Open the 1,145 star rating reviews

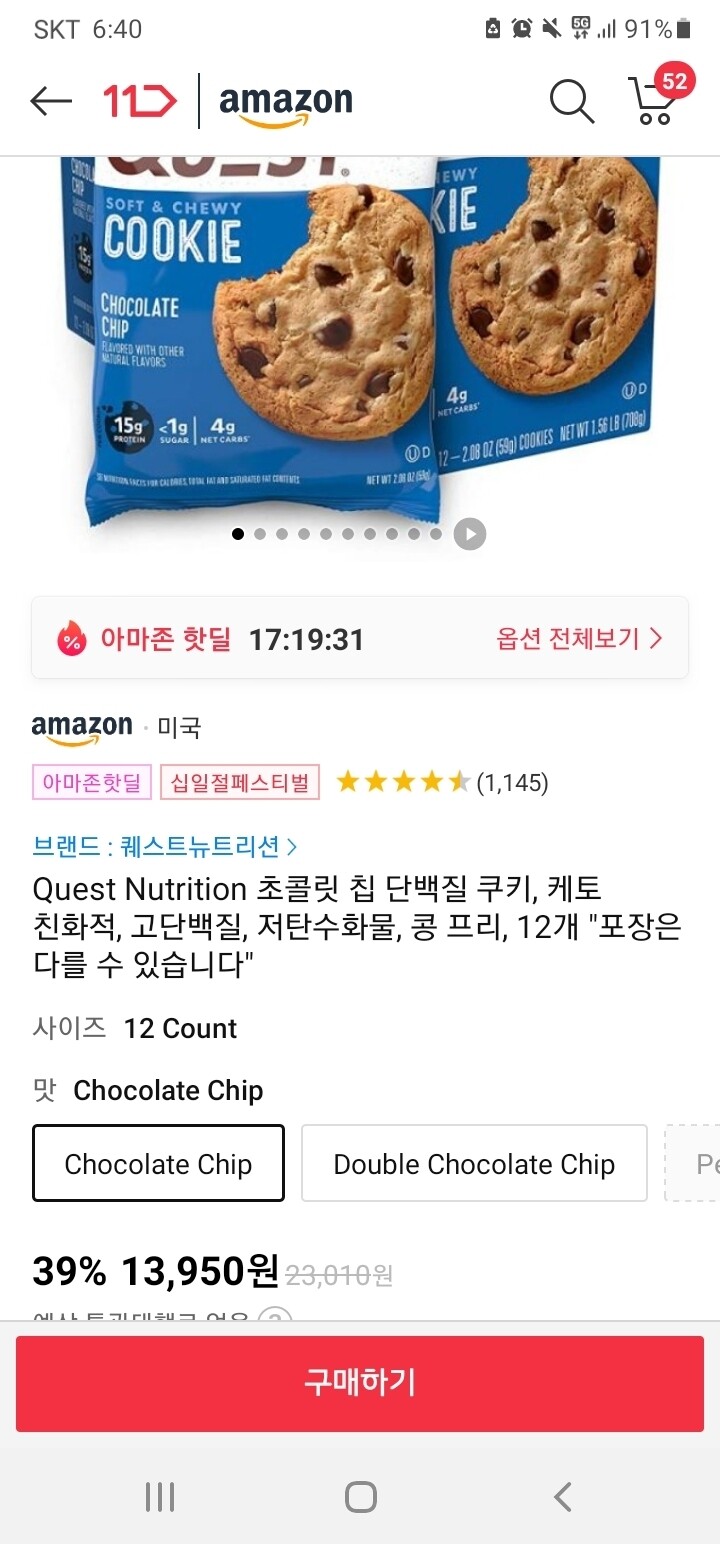click(442, 782)
